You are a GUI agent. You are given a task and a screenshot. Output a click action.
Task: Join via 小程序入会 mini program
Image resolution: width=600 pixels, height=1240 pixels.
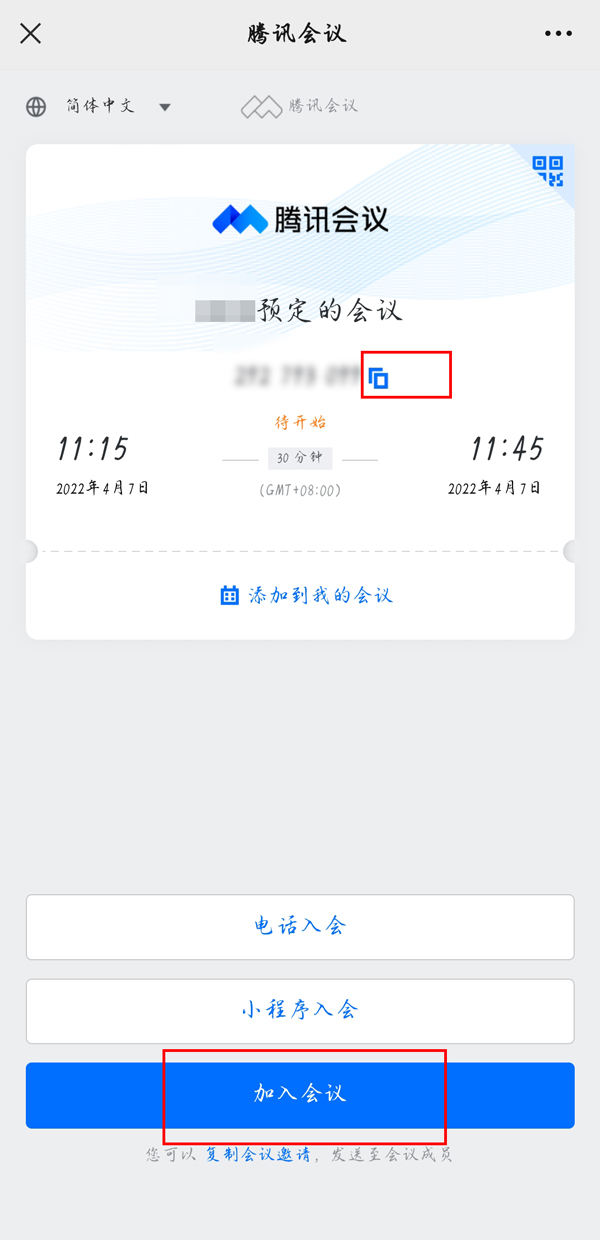click(x=300, y=1011)
